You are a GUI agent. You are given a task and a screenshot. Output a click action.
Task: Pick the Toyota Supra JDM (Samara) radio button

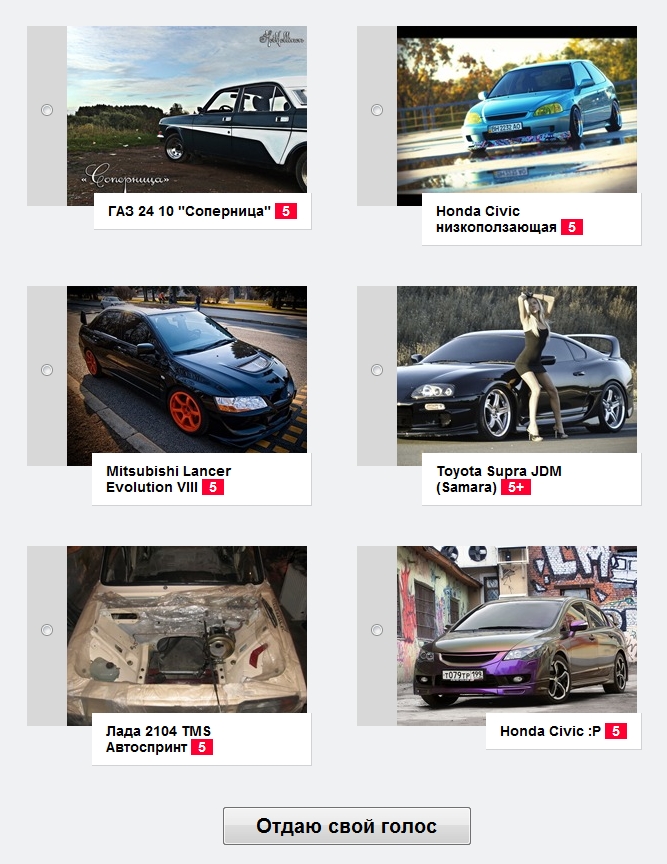coord(377,370)
